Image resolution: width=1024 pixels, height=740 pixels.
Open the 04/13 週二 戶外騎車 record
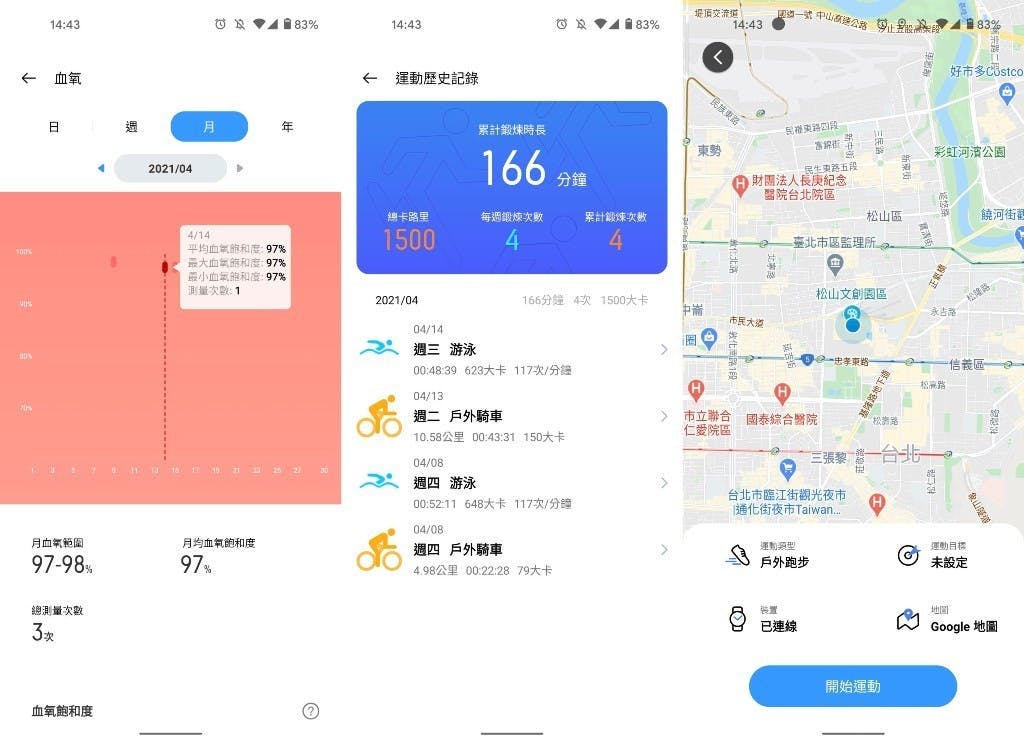point(512,416)
